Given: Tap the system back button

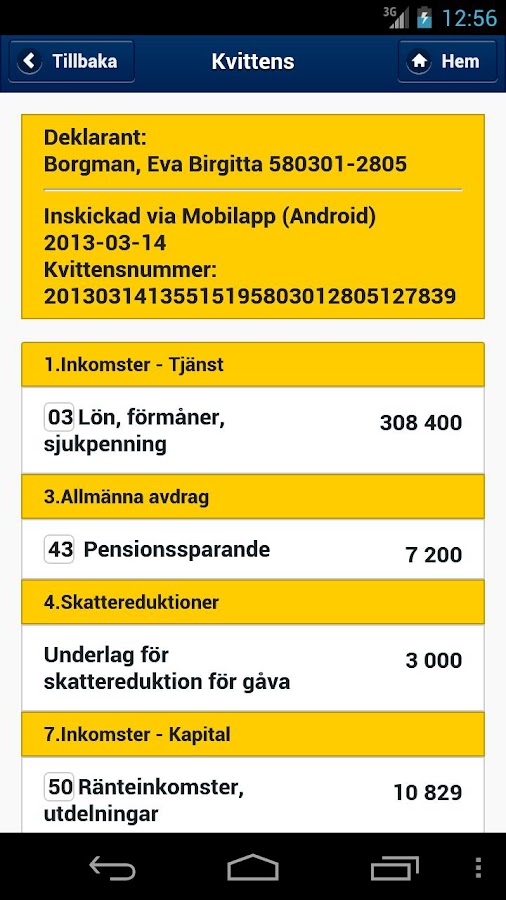Looking at the screenshot, I should [112, 868].
